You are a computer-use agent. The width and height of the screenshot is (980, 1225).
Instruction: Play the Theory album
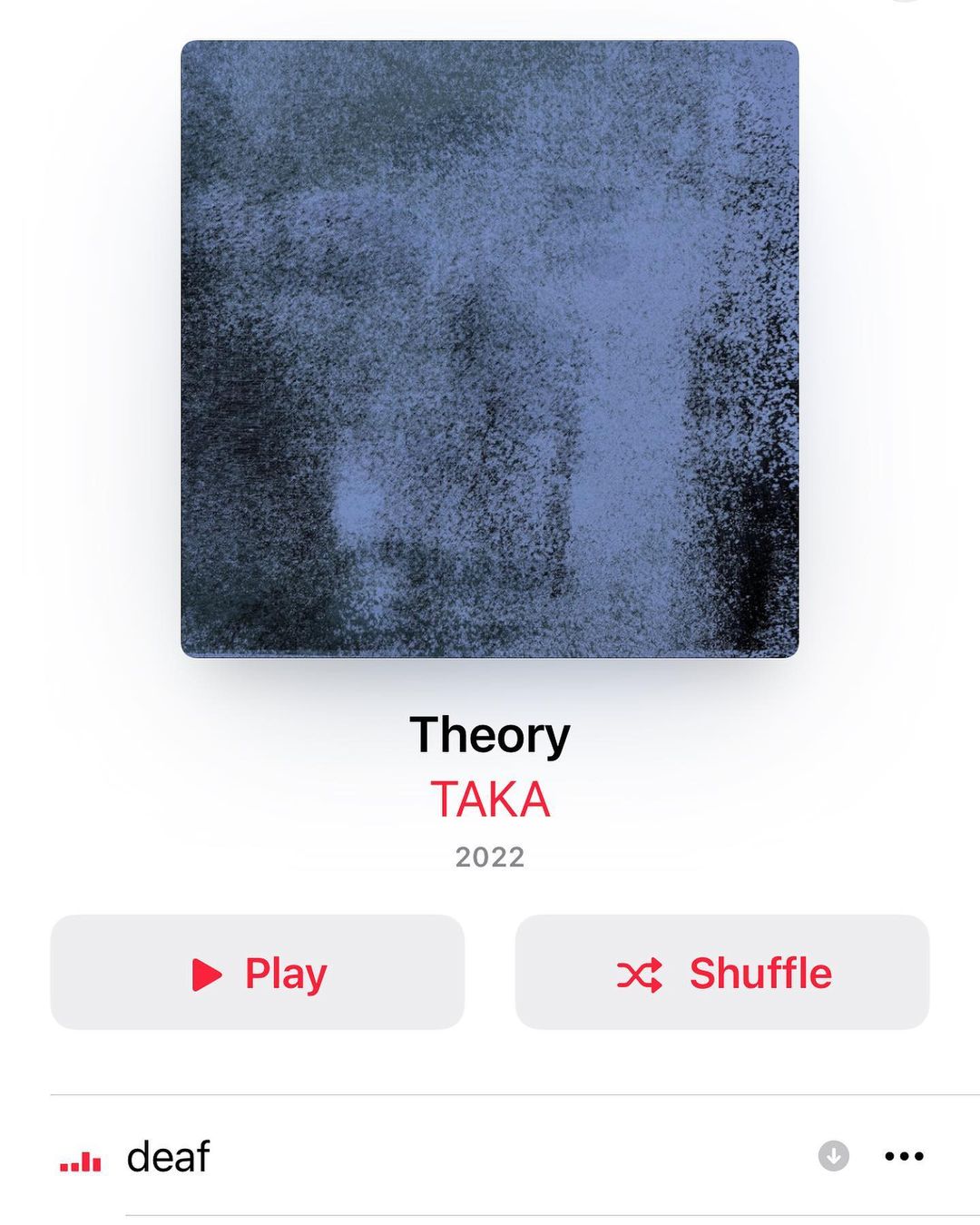[x=258, y=972]
